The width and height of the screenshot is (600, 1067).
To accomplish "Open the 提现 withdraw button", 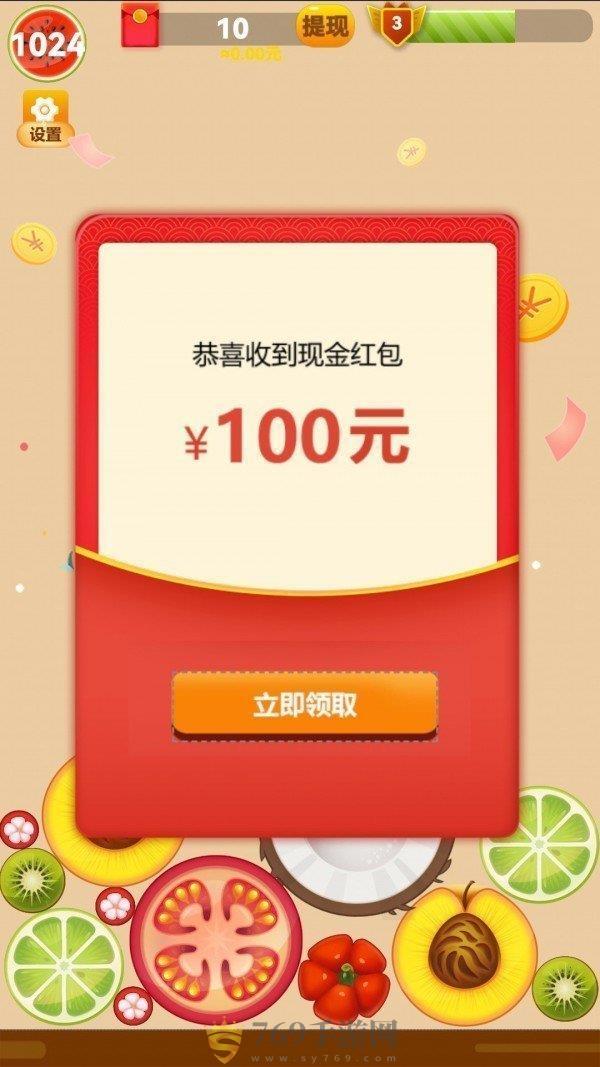I will [x=326, y=26].
